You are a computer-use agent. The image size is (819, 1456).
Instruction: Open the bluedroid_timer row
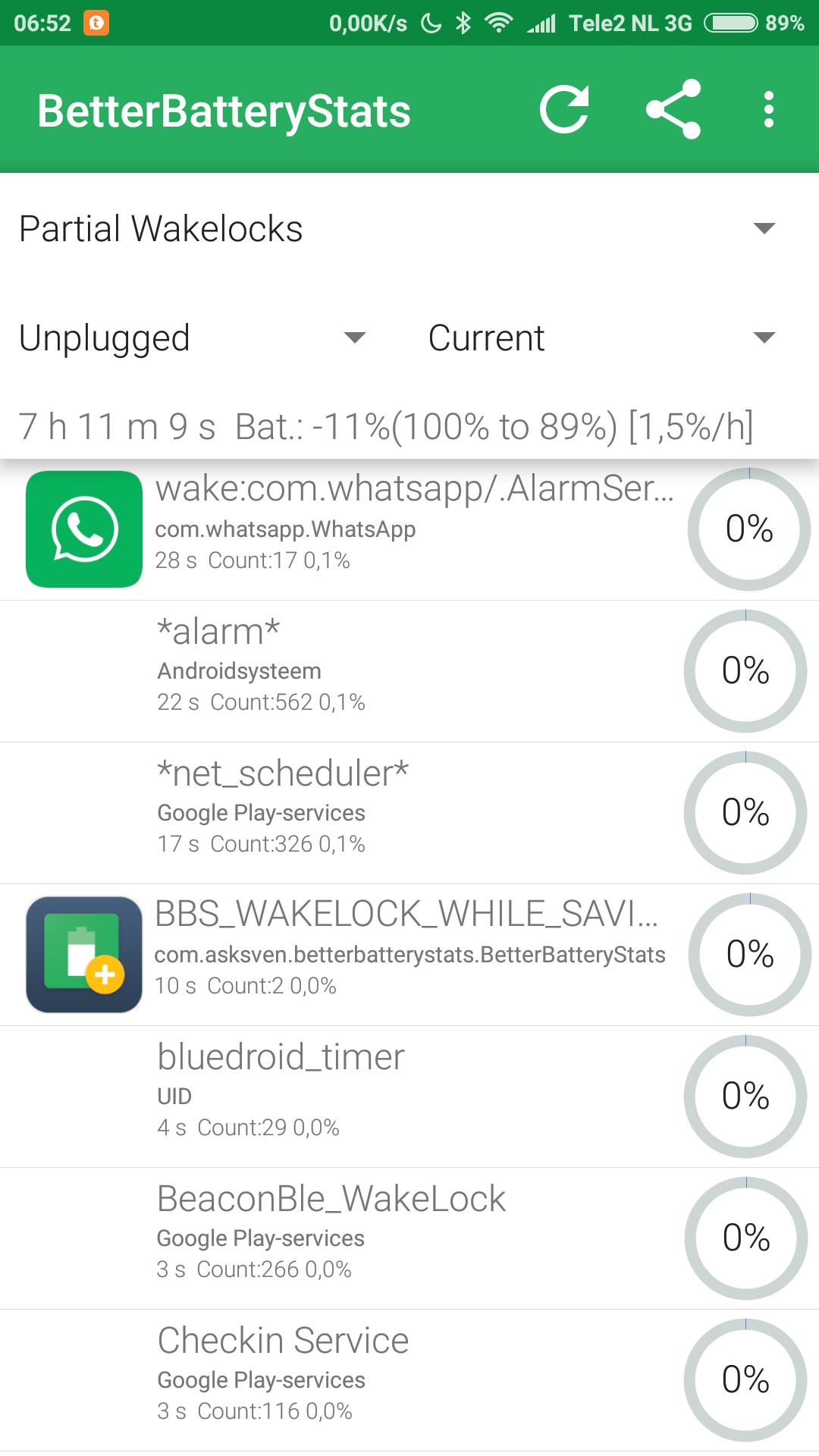[x=409, y=1097]
